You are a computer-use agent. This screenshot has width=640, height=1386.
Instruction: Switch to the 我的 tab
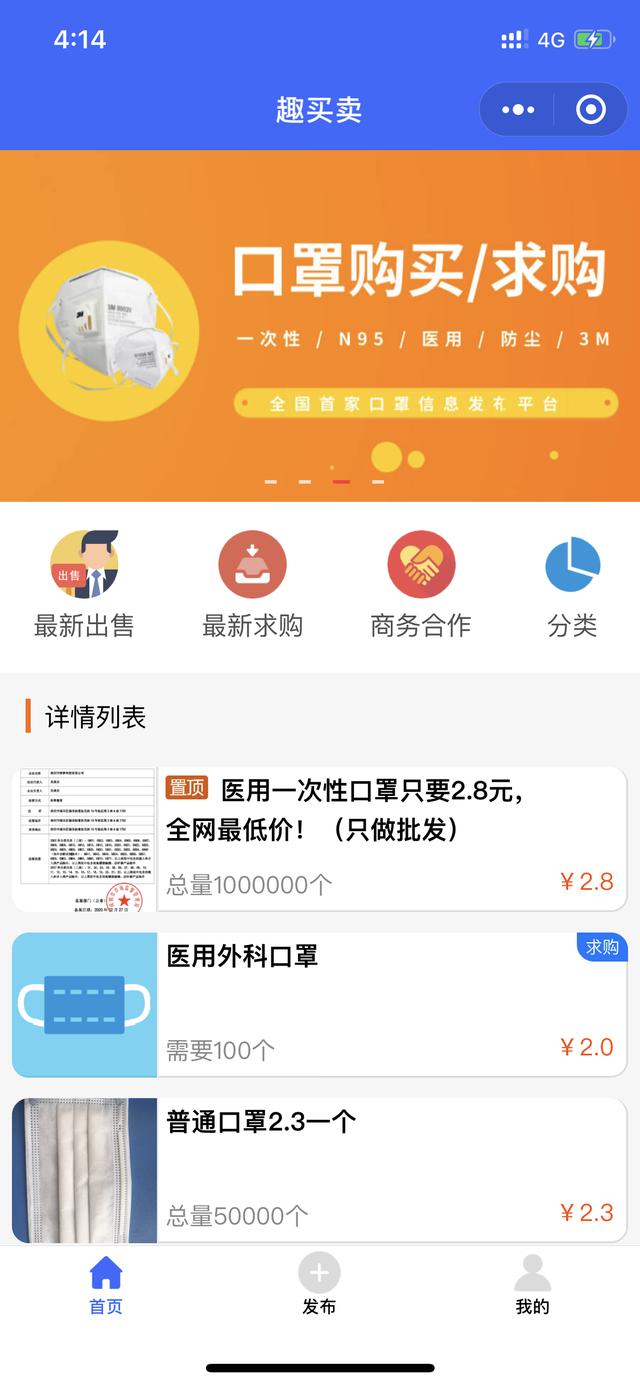point(532,1286)
